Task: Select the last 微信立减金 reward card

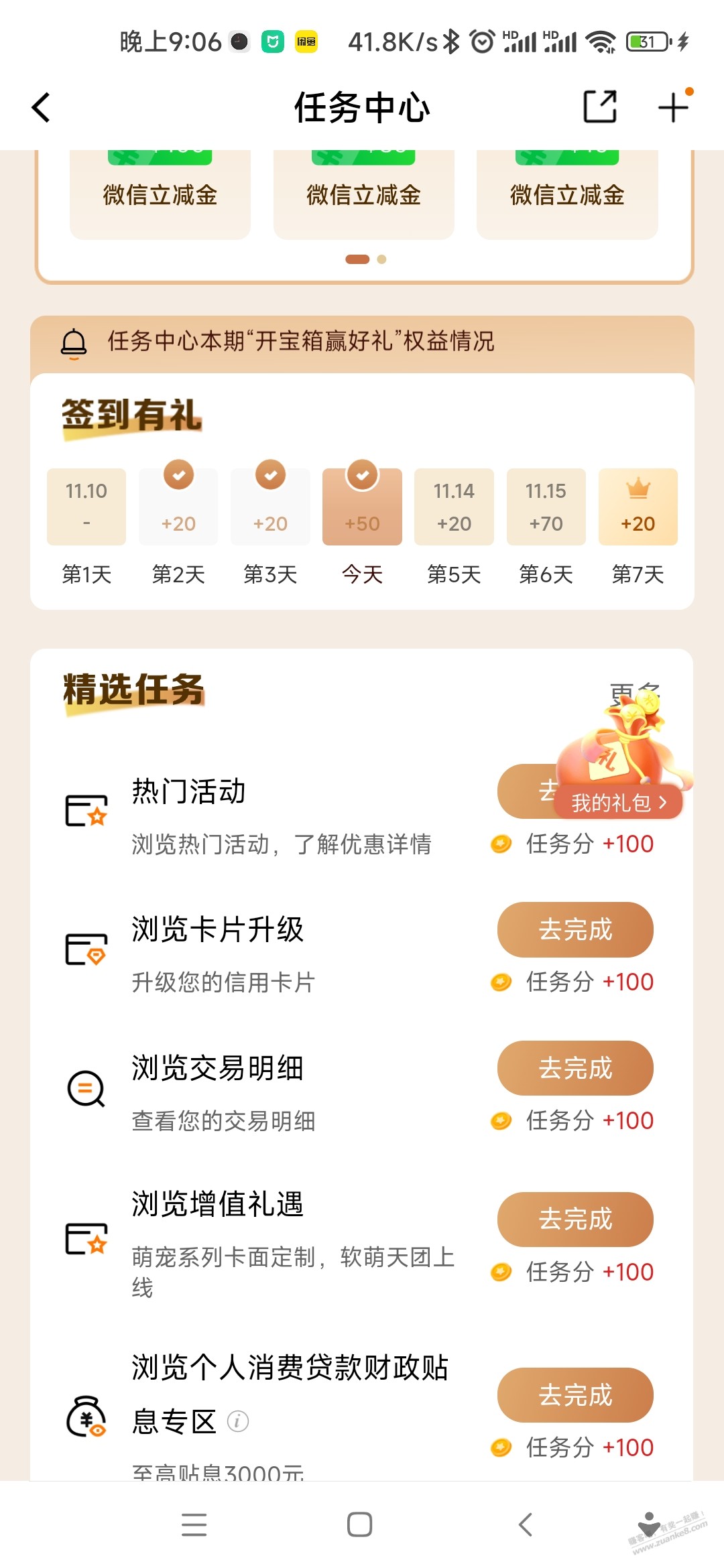Action: [x=567, y=195]
